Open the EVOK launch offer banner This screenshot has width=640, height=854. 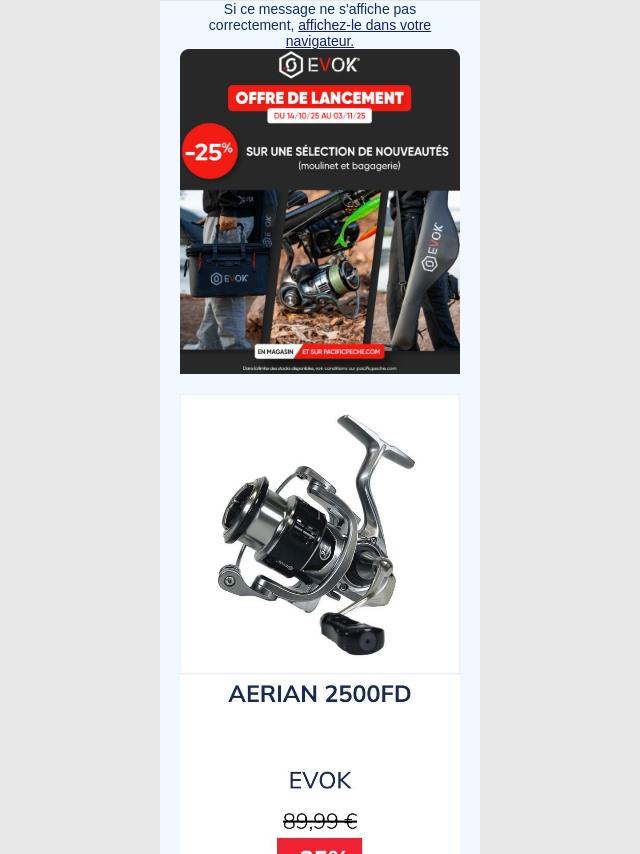319,211
